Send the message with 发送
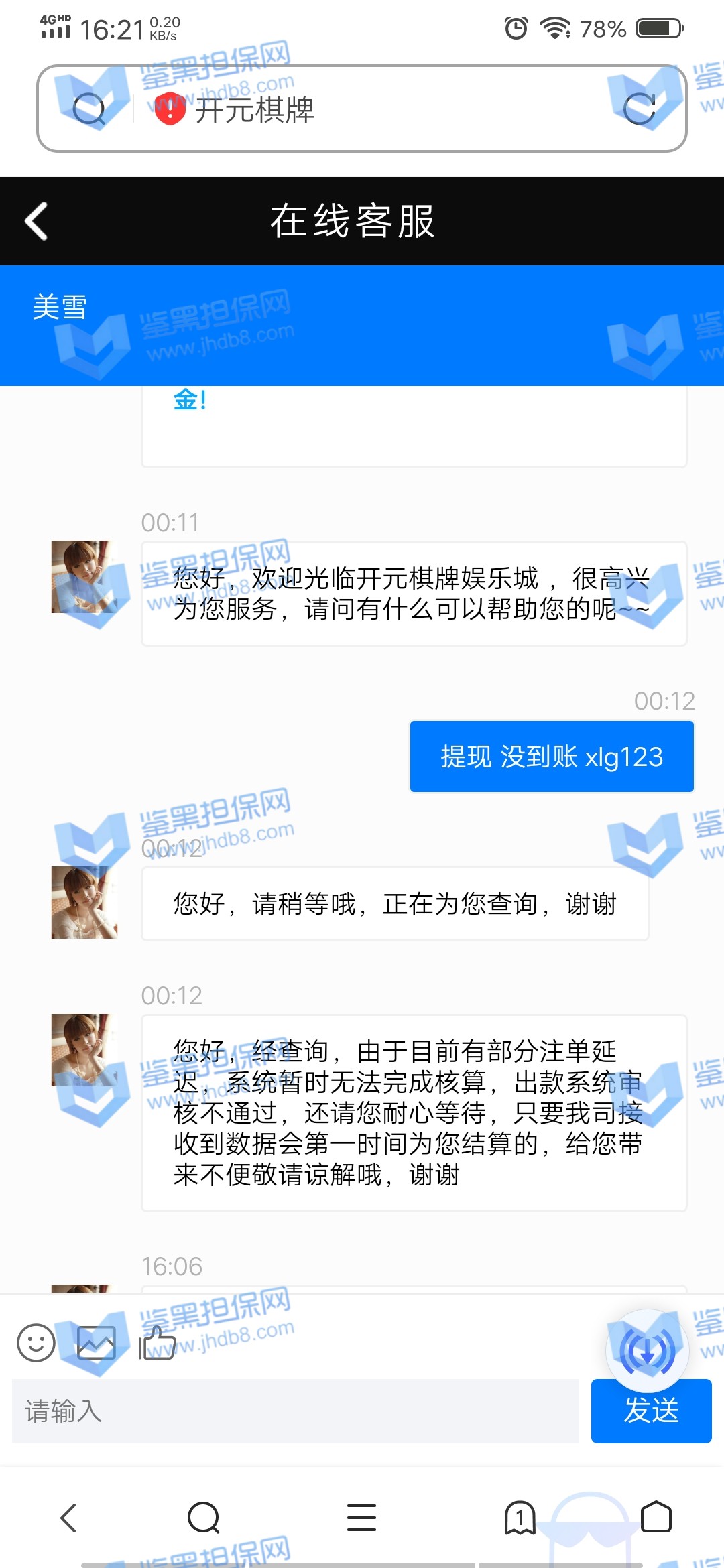724x1568 pixels. [651, 1411]
